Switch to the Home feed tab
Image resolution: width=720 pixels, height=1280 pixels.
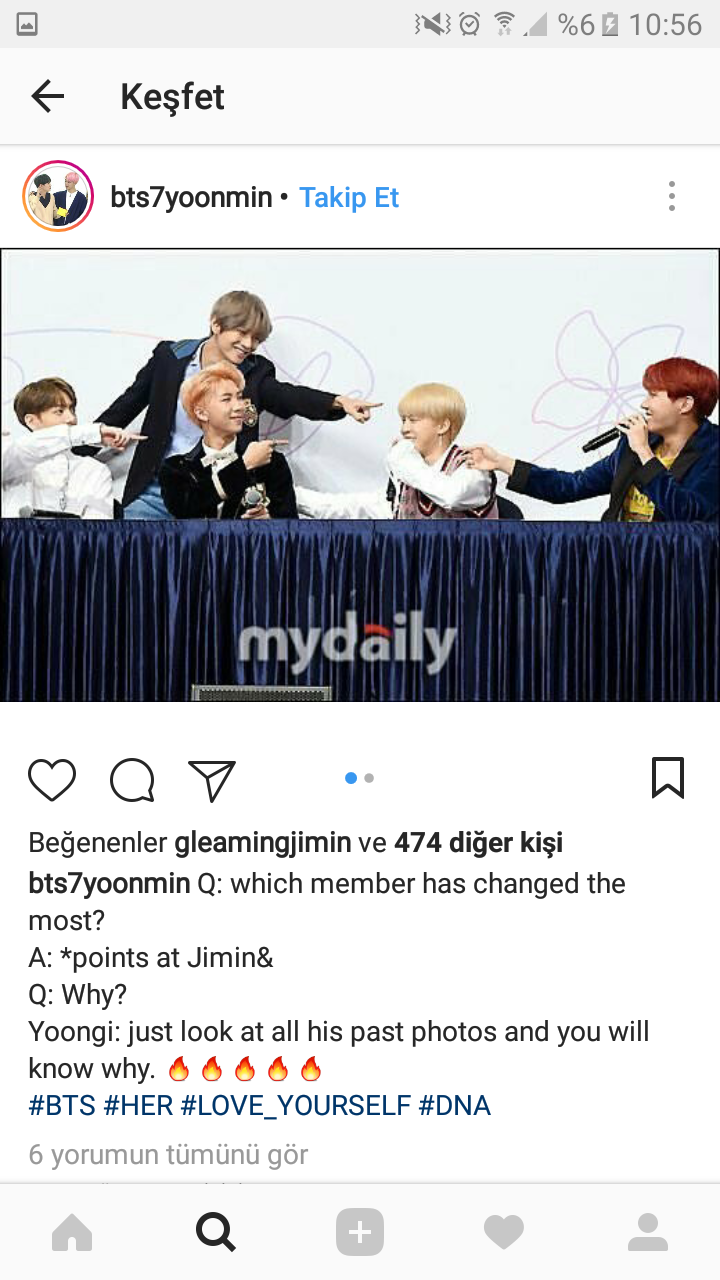point(72,1233)
